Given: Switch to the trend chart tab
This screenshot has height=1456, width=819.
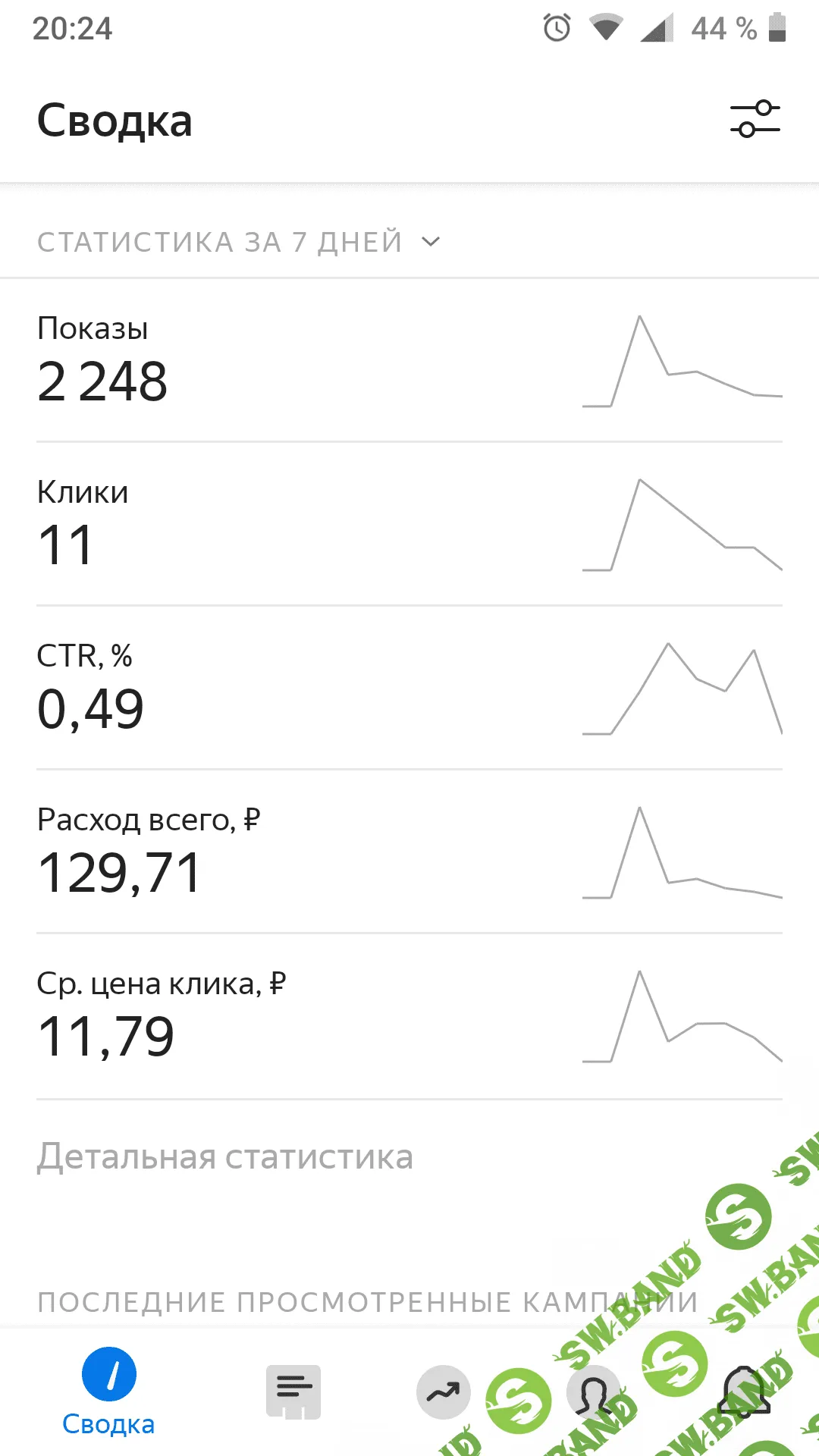Looking at the screenshot, I should coord(444,1392).
